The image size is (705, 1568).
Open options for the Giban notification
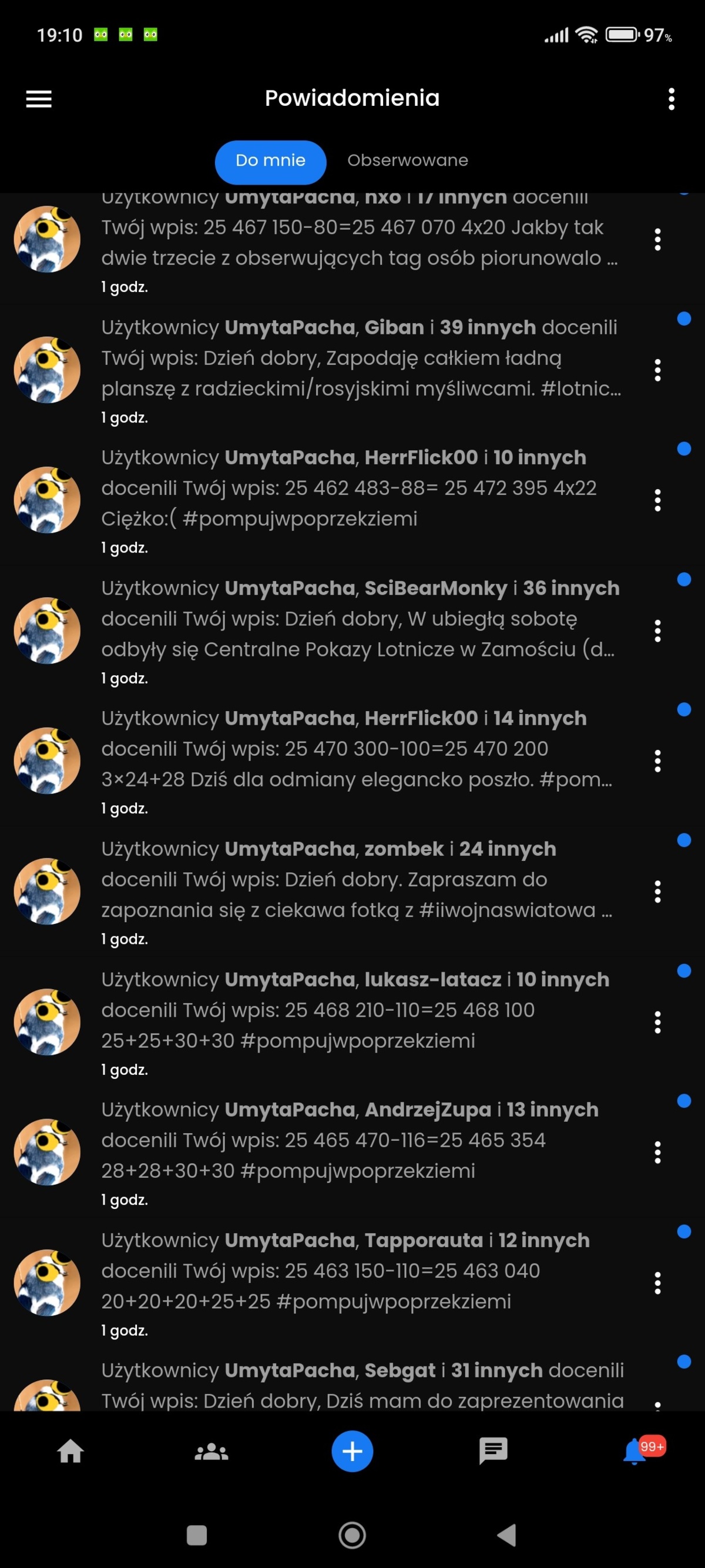(x=657, y=370)
